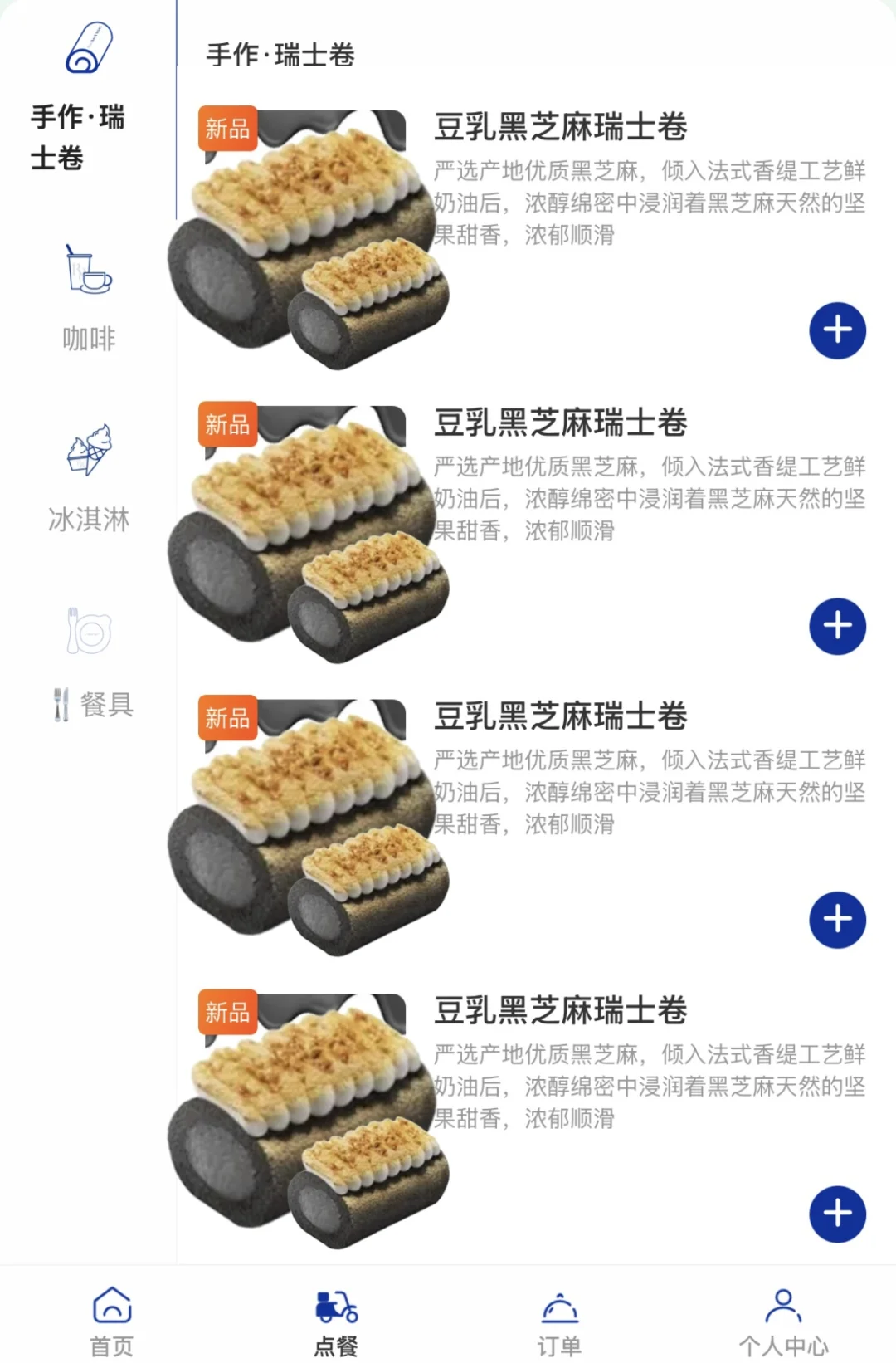Click the 首页 home icon

pyautogui.click(x=110, y=1305)
